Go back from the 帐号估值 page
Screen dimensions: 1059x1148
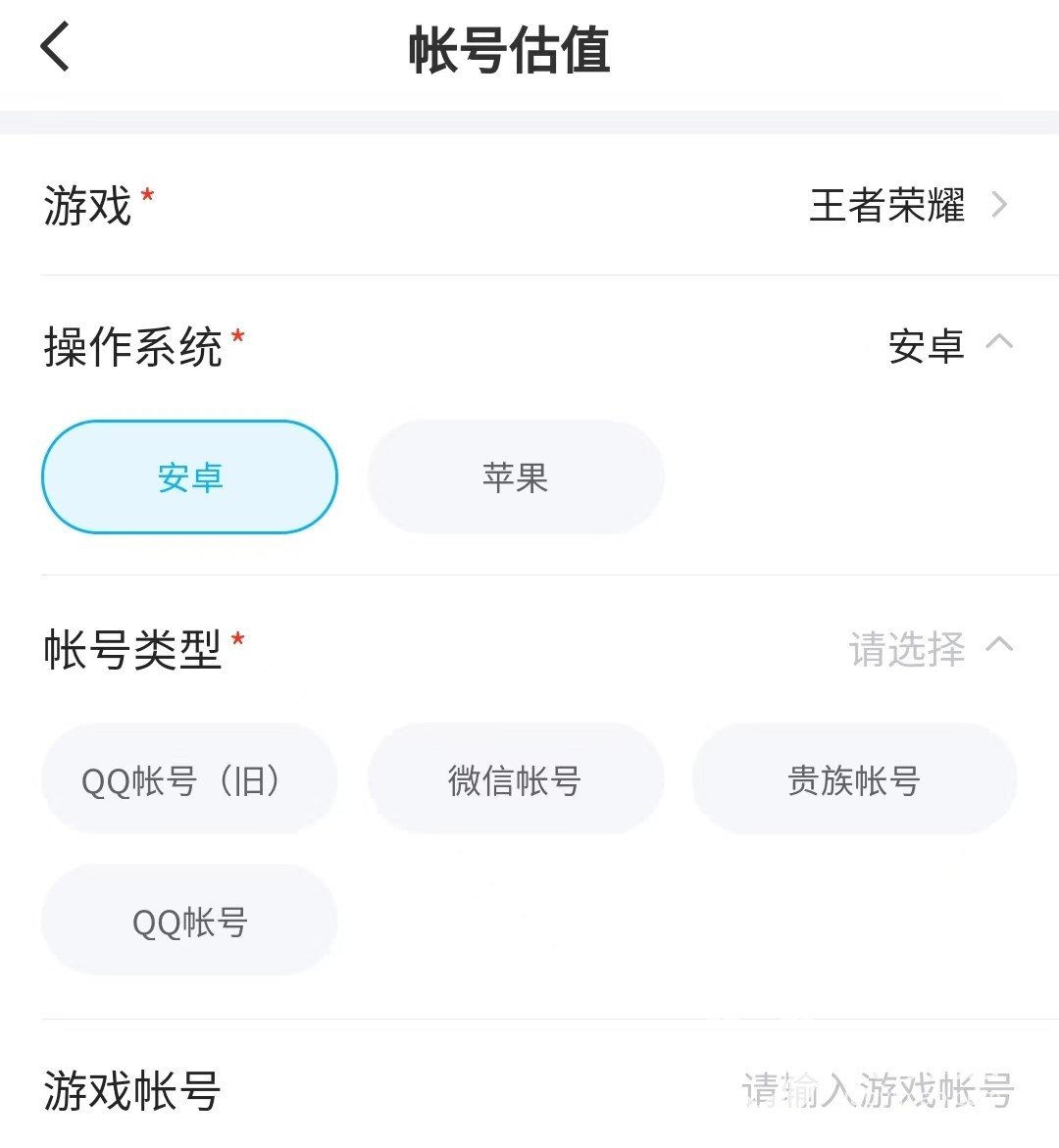tap(56, 47)
